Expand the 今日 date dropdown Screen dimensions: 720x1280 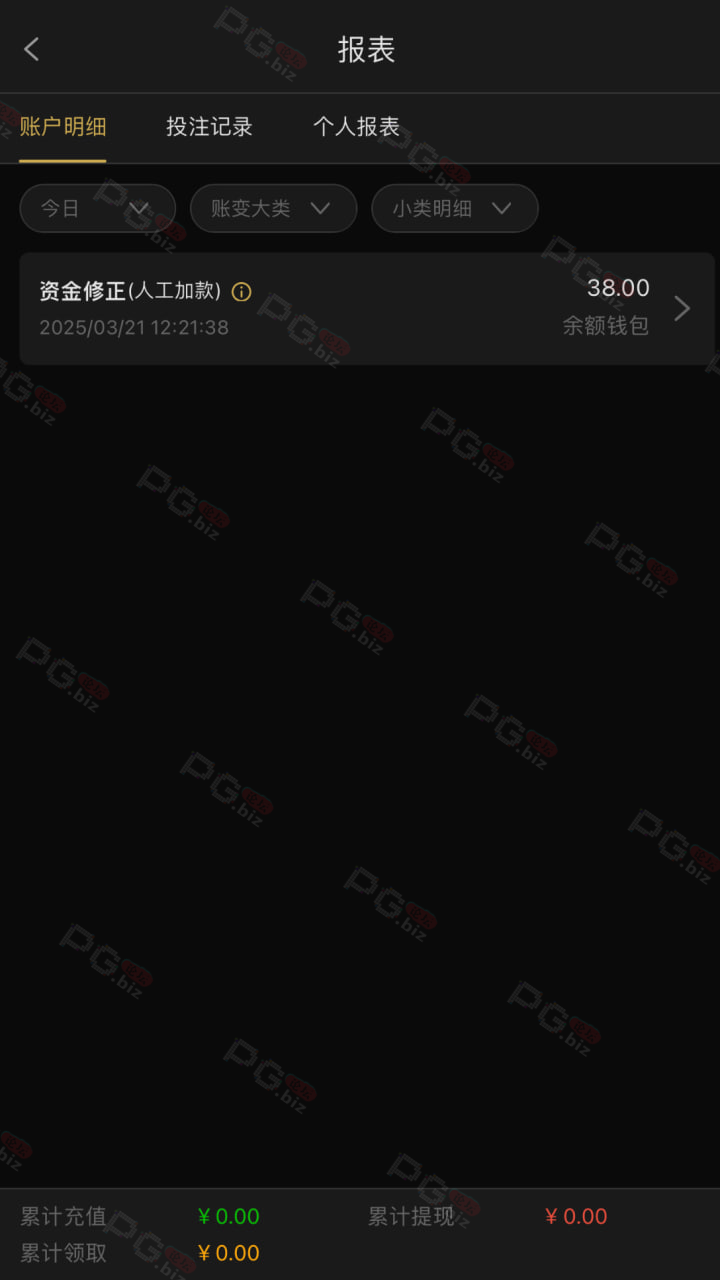[x=98, y=209]
